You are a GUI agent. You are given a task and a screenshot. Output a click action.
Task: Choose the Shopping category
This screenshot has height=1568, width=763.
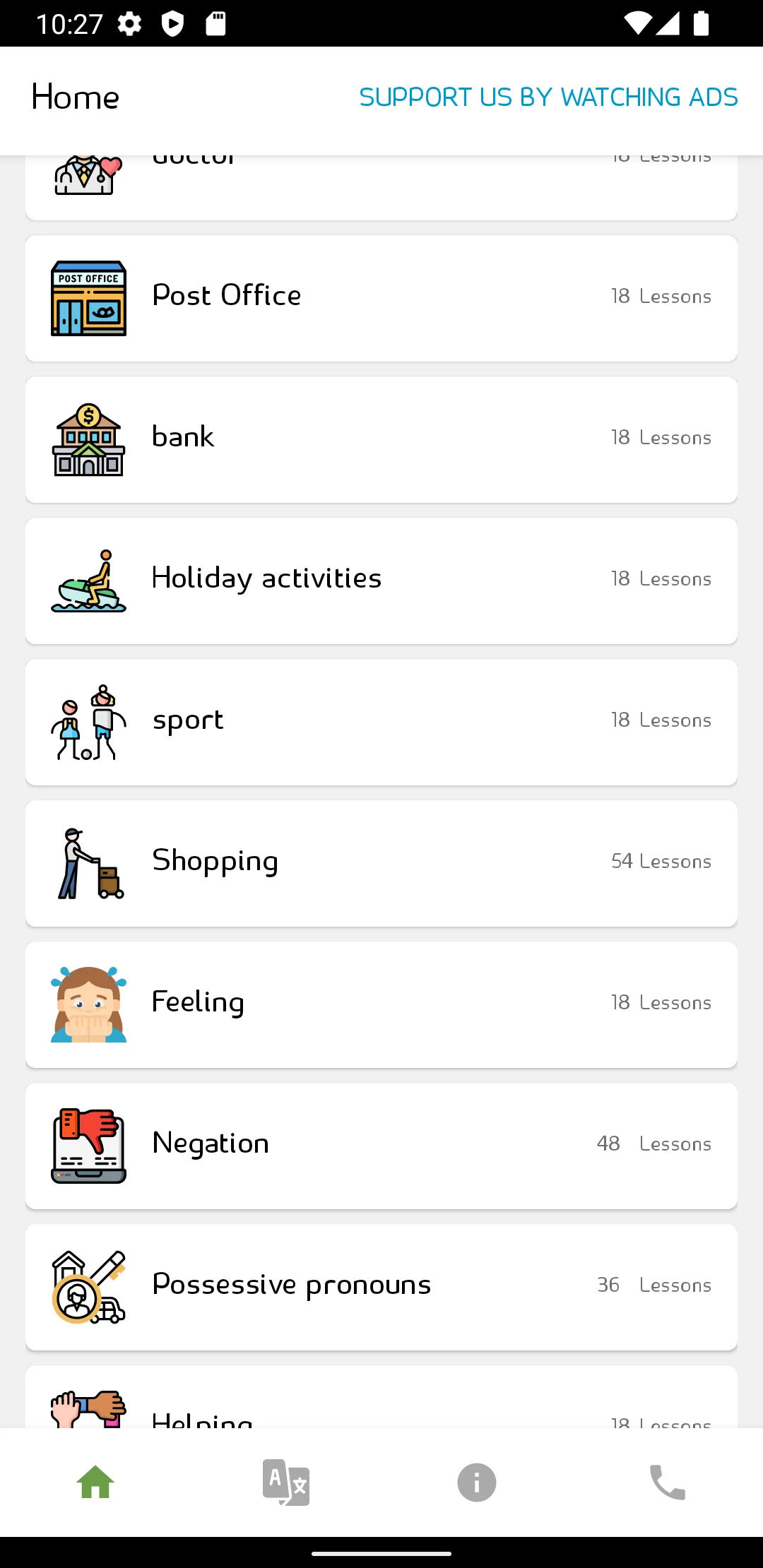[381, 864]
